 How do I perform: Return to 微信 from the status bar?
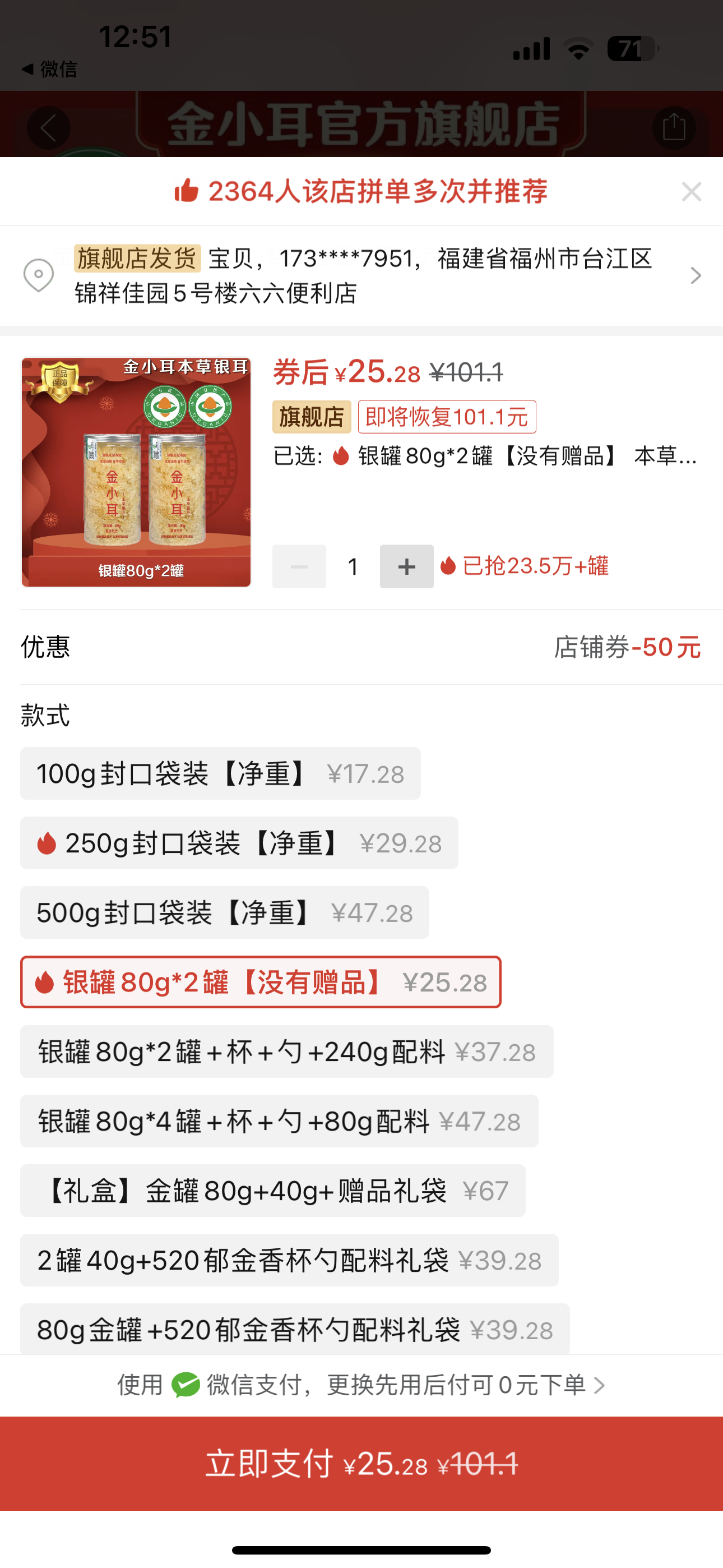50,69
